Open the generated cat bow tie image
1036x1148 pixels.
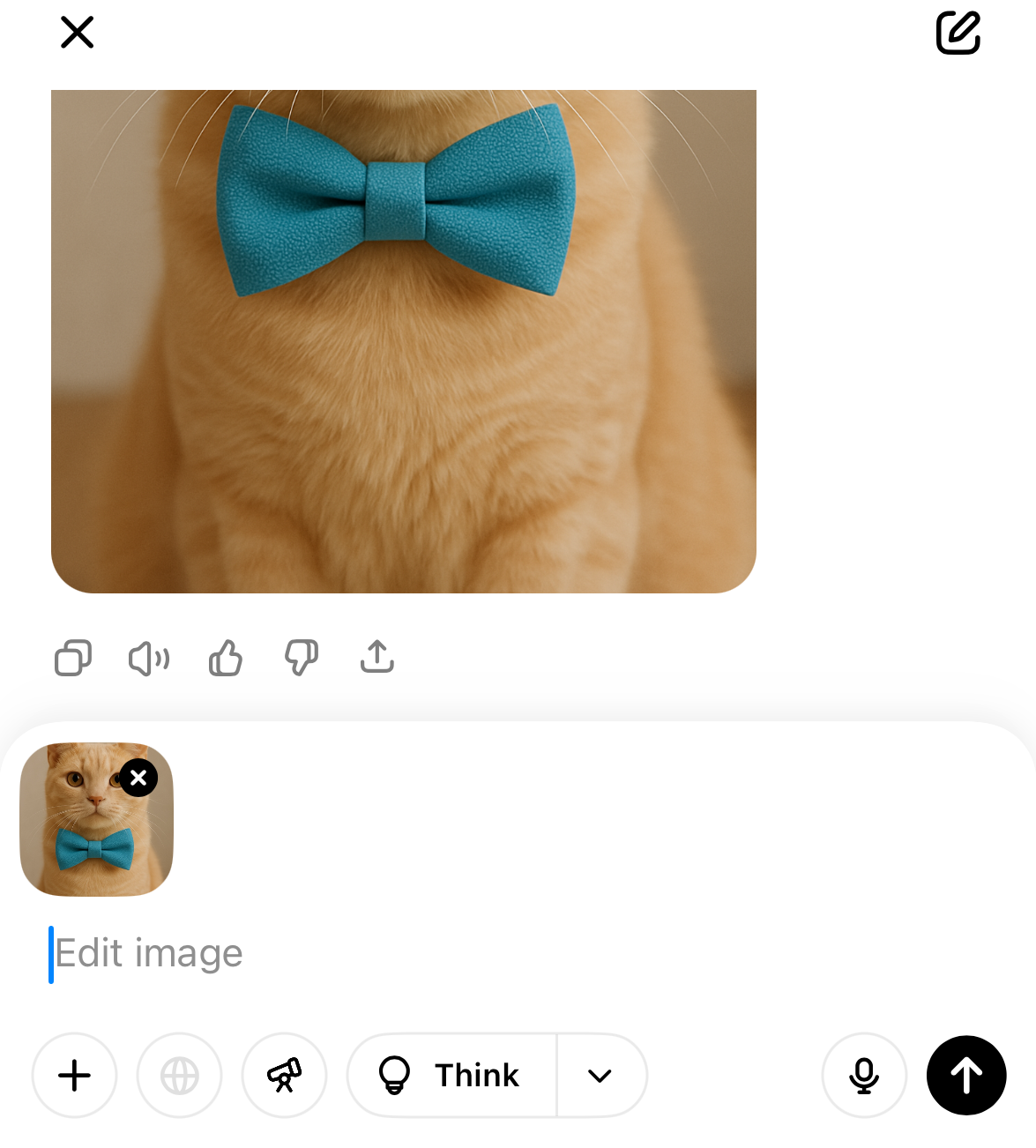click(x=403, y=341)
